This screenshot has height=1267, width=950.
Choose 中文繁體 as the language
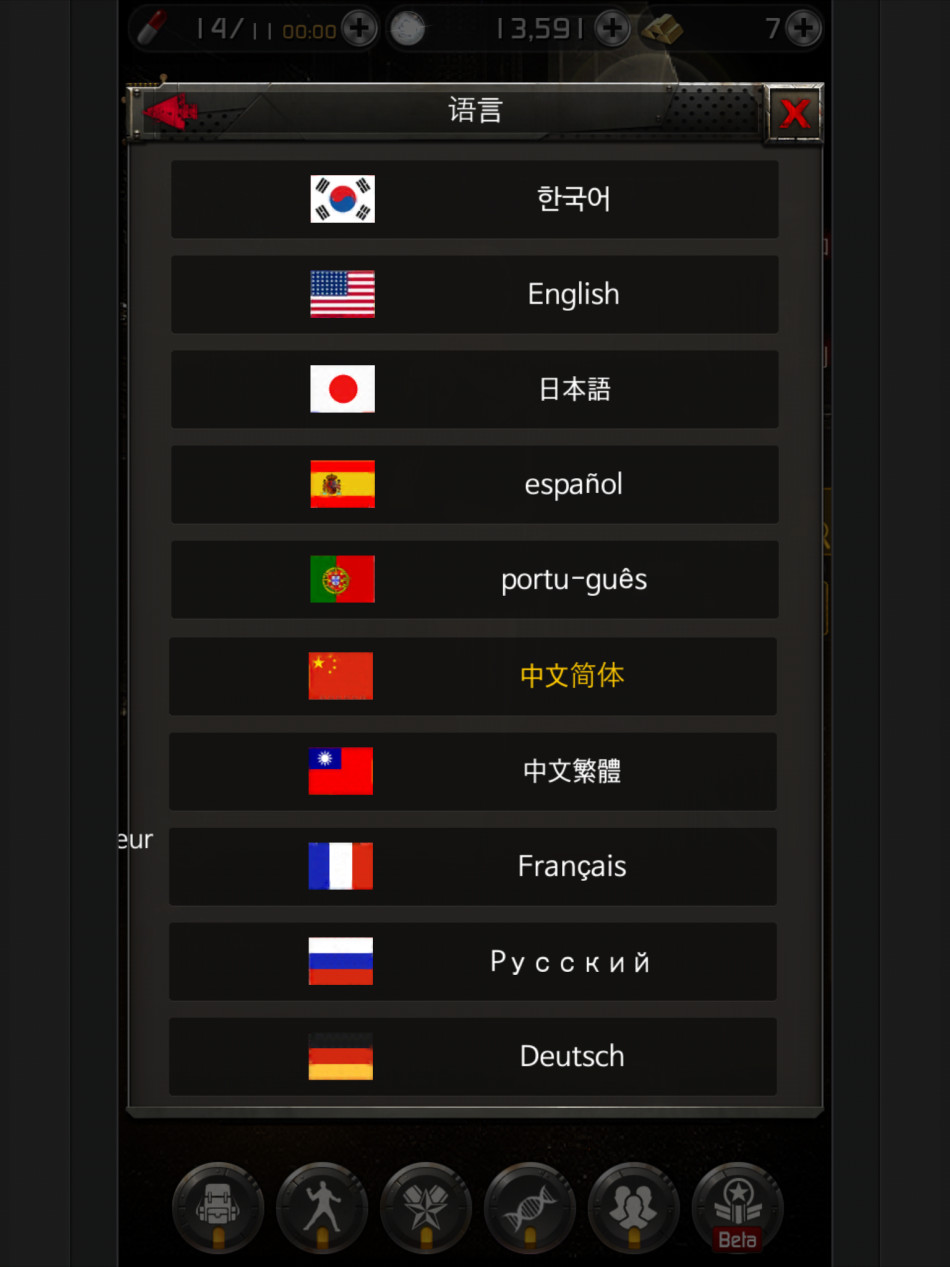(473, 771)
